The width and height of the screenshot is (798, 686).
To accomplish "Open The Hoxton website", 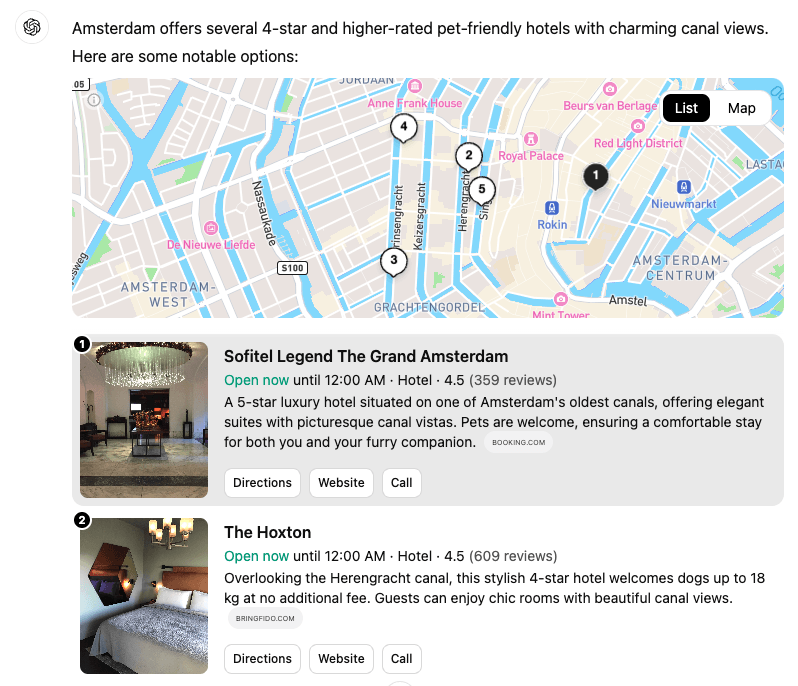I will coord(341,658).
